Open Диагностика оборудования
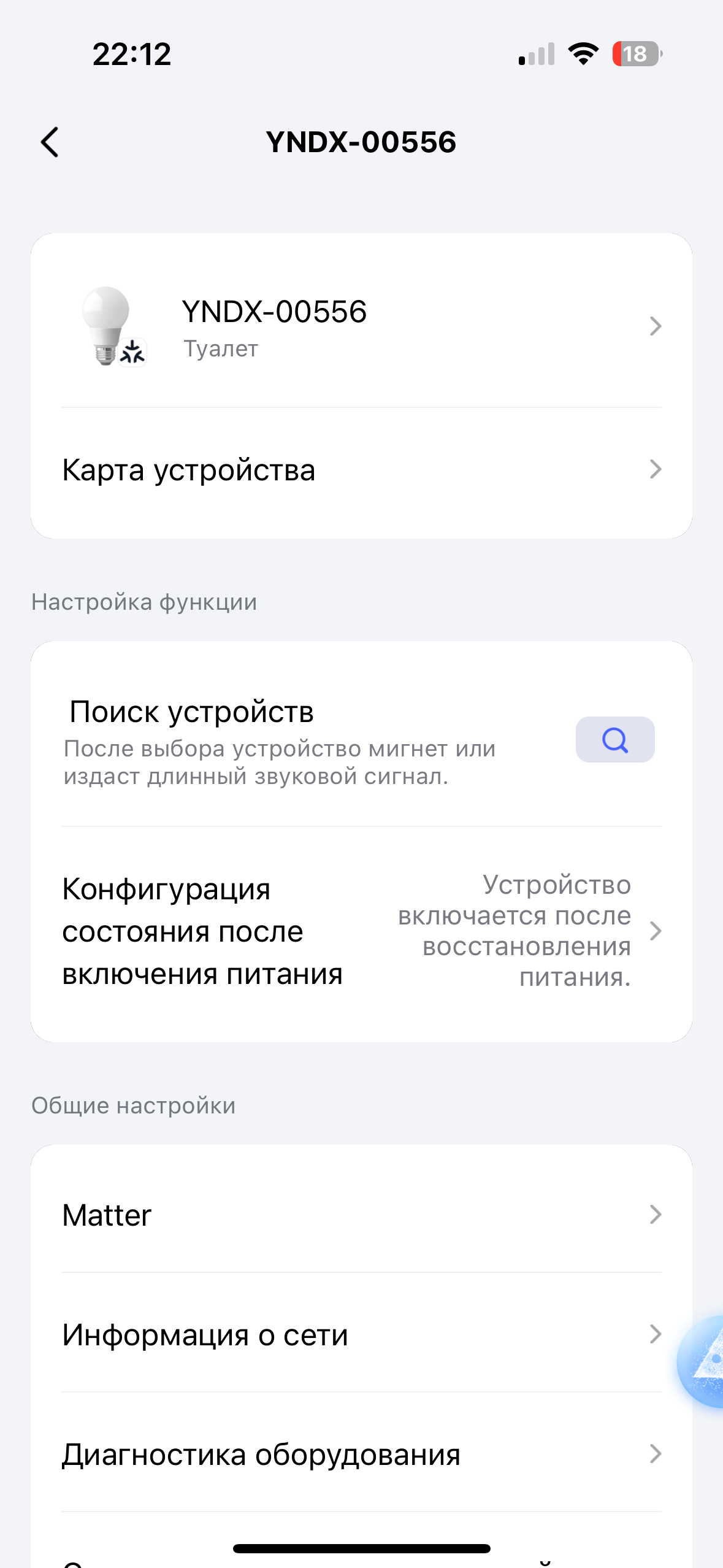Viewport: 723px width, 1568px height. (x=361, y=1454)
